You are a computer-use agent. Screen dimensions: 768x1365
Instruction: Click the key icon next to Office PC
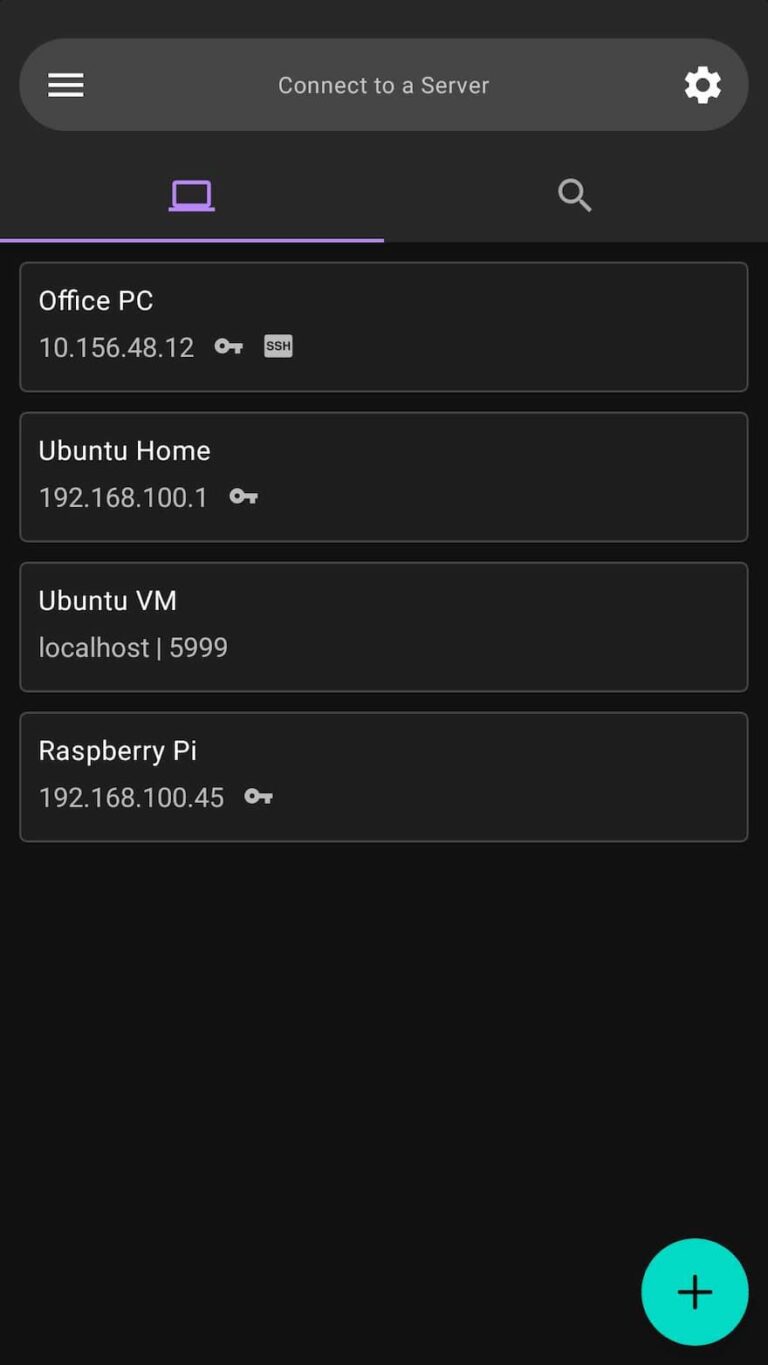click(x=229, y=346)
